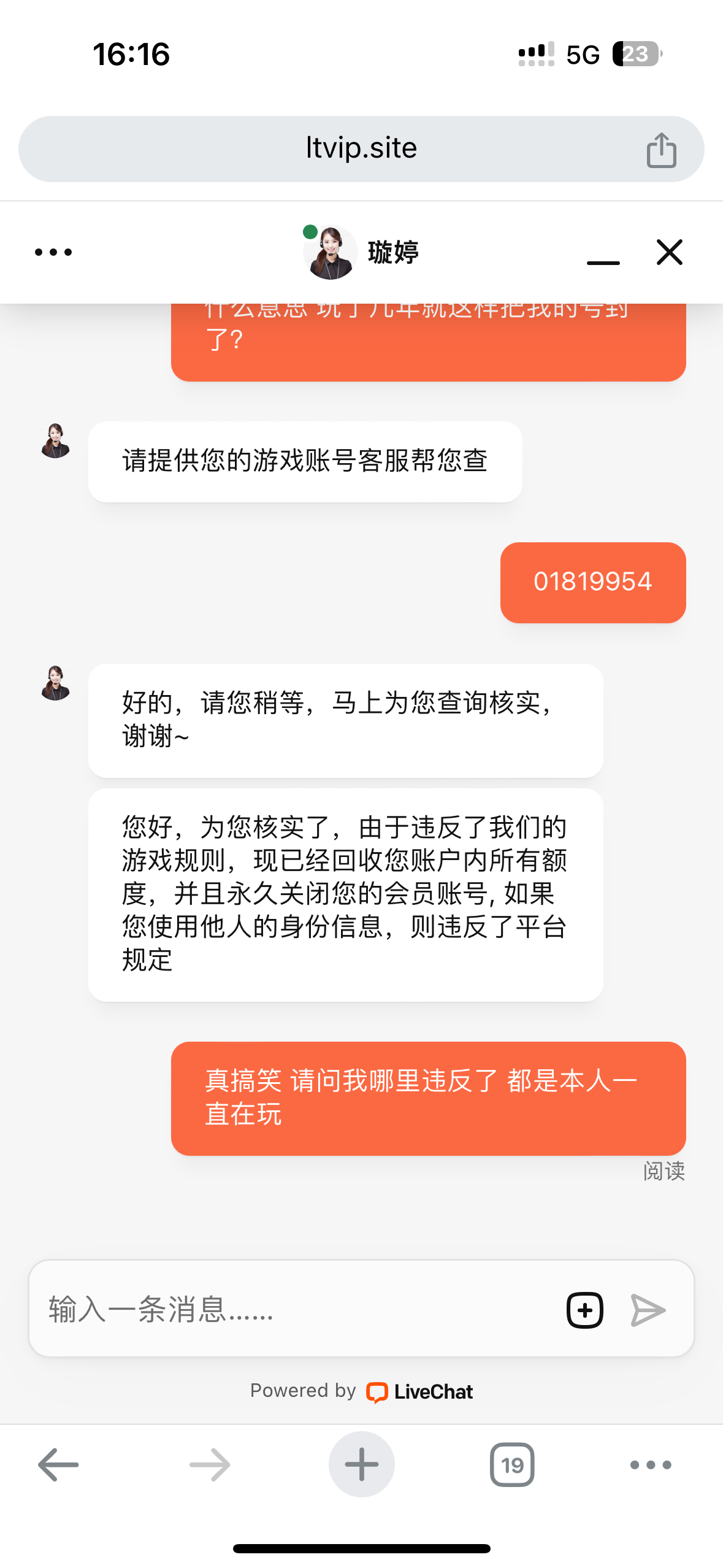Open the LiveChat powered-by link
723x1568 pixels.
[419, 1391]
